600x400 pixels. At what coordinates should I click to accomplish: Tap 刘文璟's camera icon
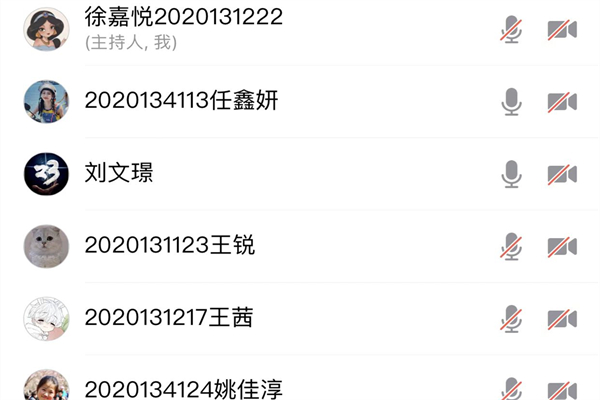pyautogui.click(x=562, y=174)
